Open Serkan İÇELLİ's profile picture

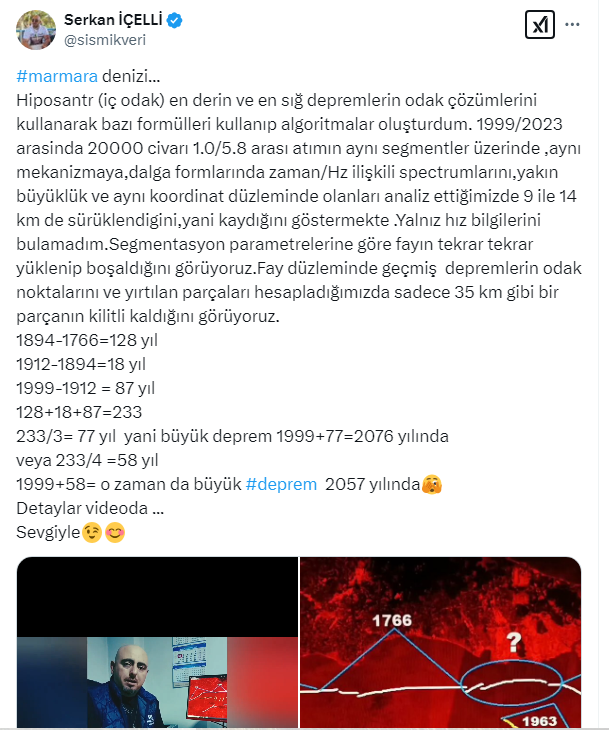36,29
